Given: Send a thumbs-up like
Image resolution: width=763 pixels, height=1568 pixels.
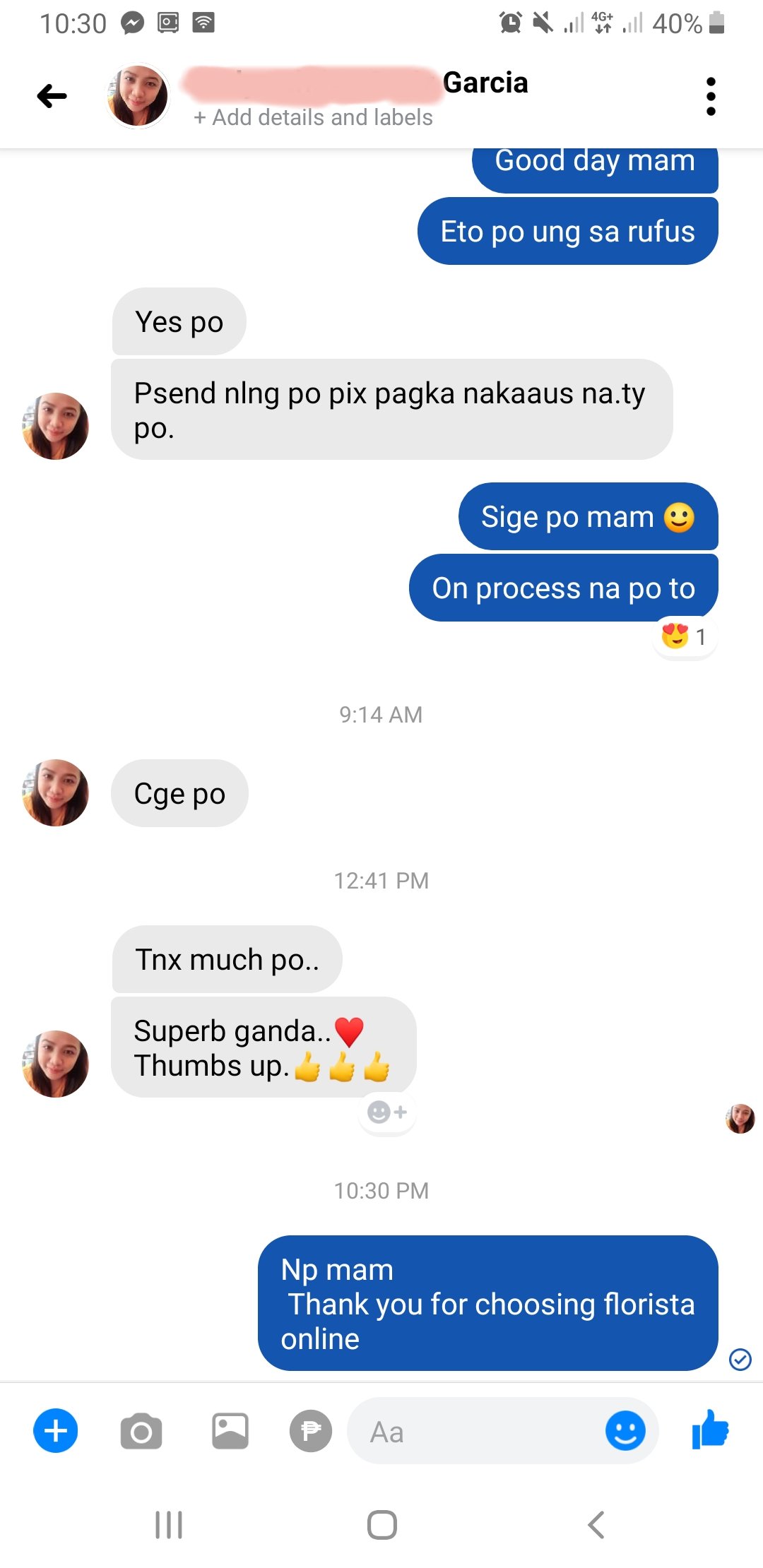Looking at the screenshot, I should [710, 1430].
